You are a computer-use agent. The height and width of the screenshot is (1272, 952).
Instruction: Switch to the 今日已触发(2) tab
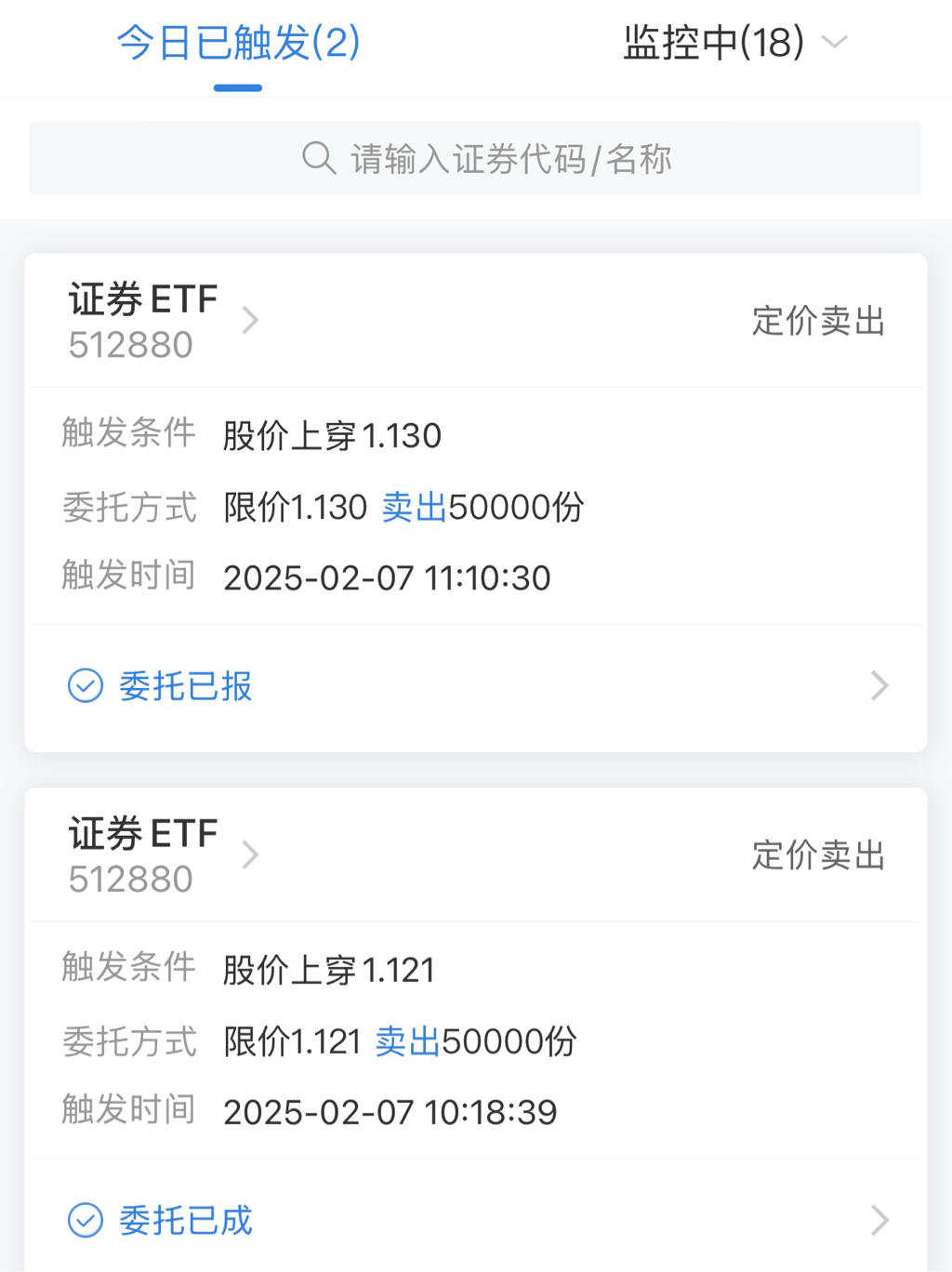coord(238,43)
